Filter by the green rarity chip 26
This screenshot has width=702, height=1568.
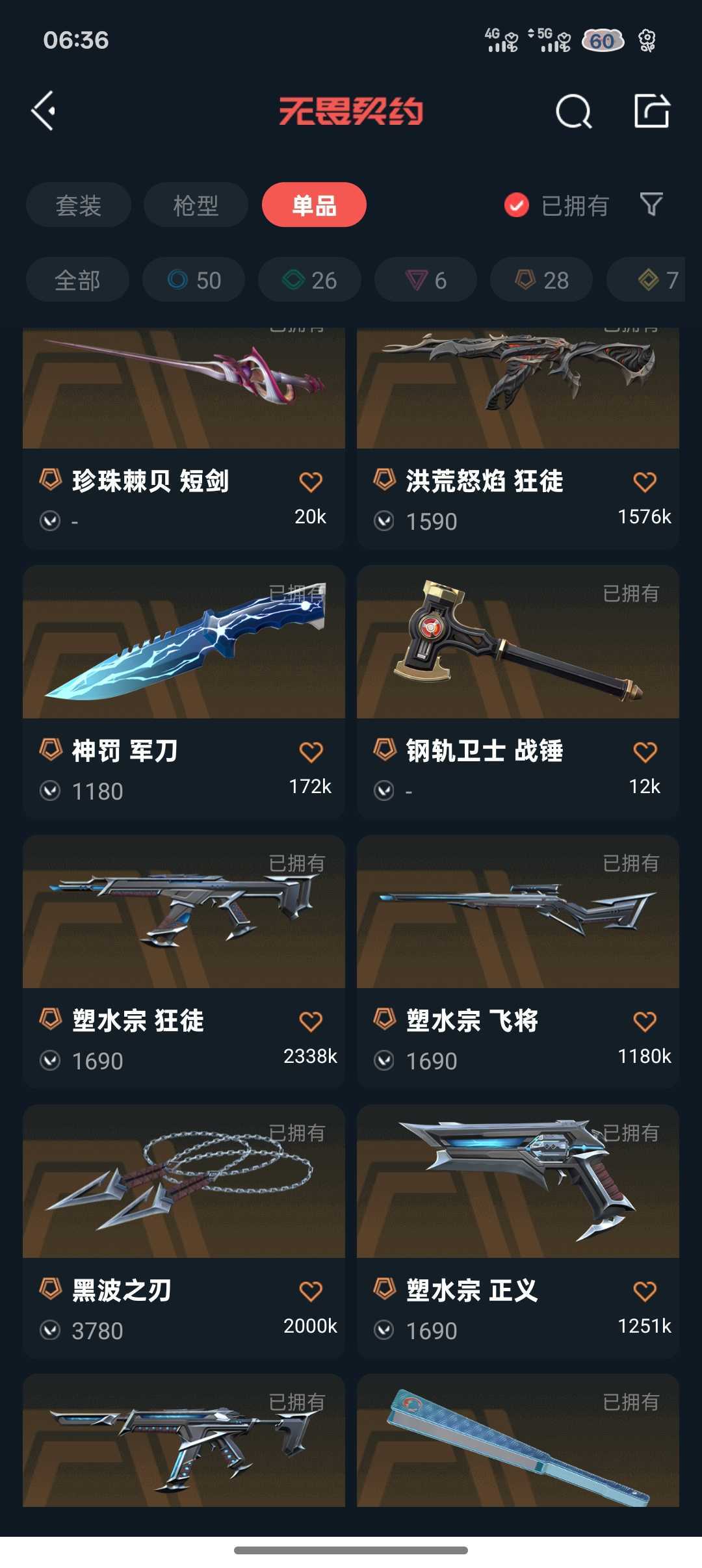pos(309,280)
